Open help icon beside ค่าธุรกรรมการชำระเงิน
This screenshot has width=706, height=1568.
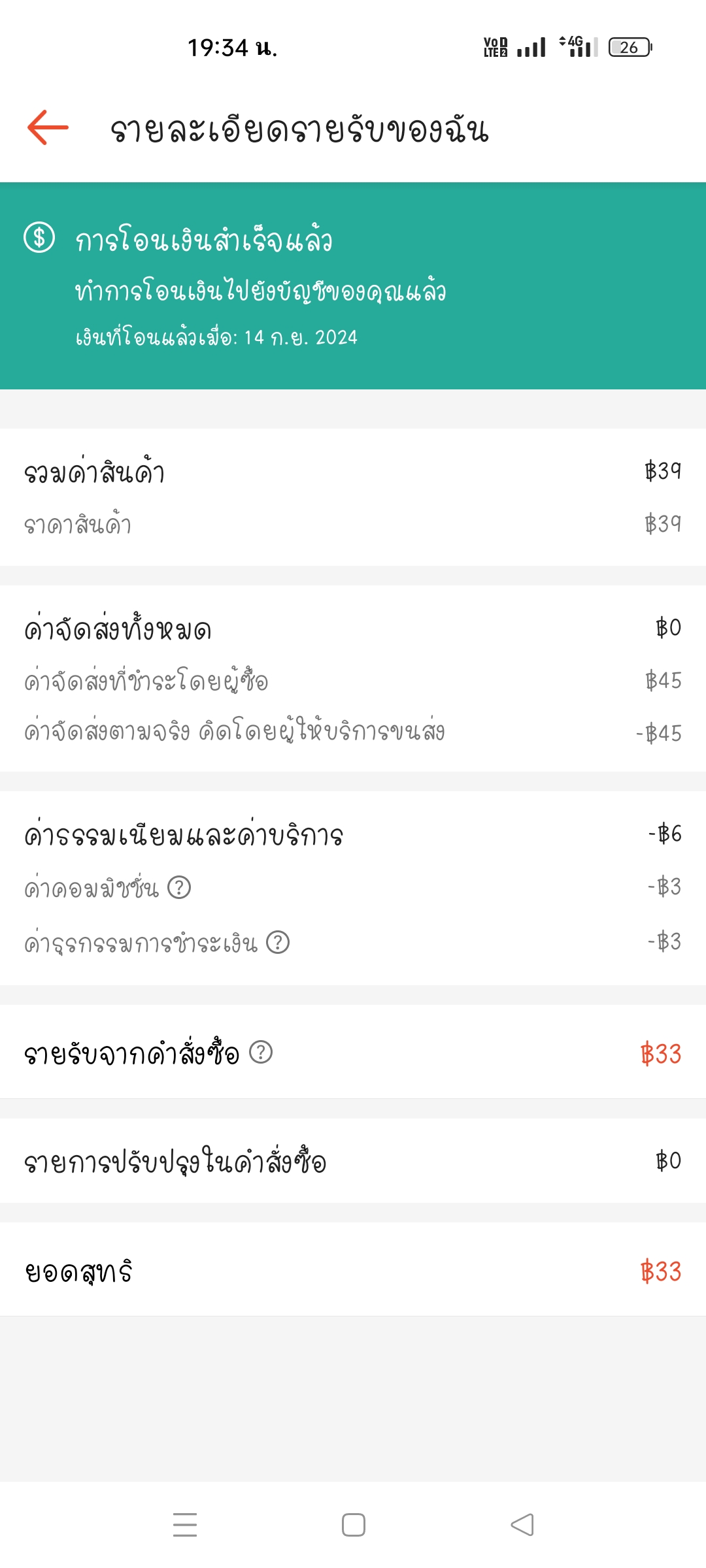278,942
